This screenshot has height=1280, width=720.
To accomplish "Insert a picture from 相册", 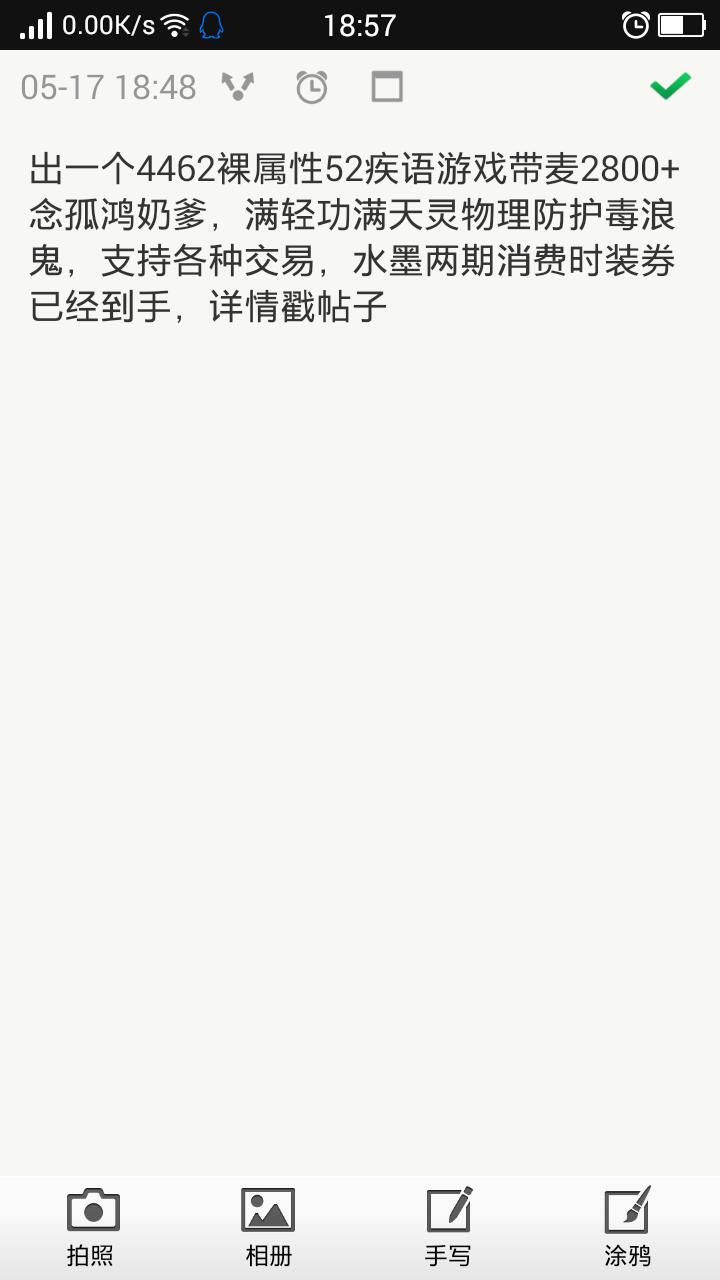I will coord(269,1227).
